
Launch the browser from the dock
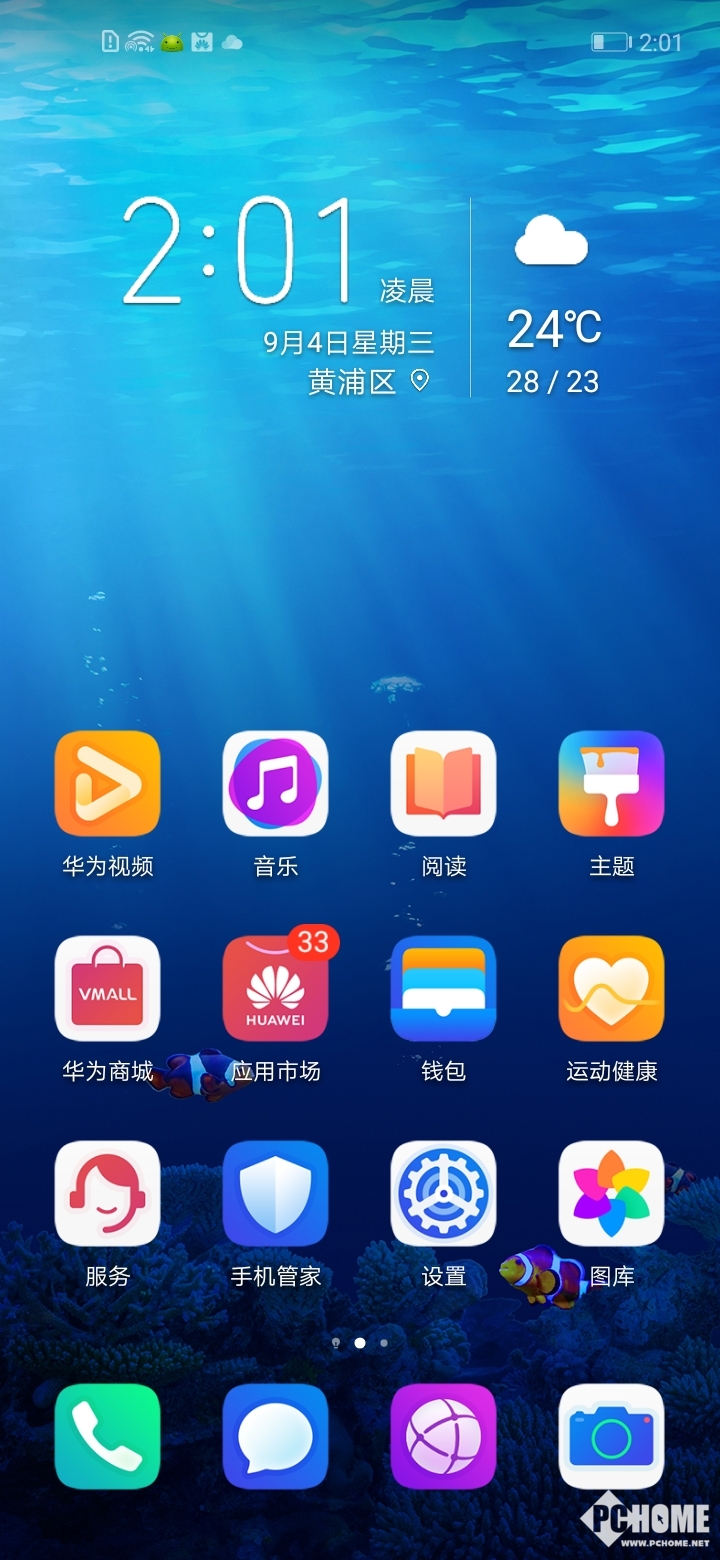click(x=443, y=1436)
